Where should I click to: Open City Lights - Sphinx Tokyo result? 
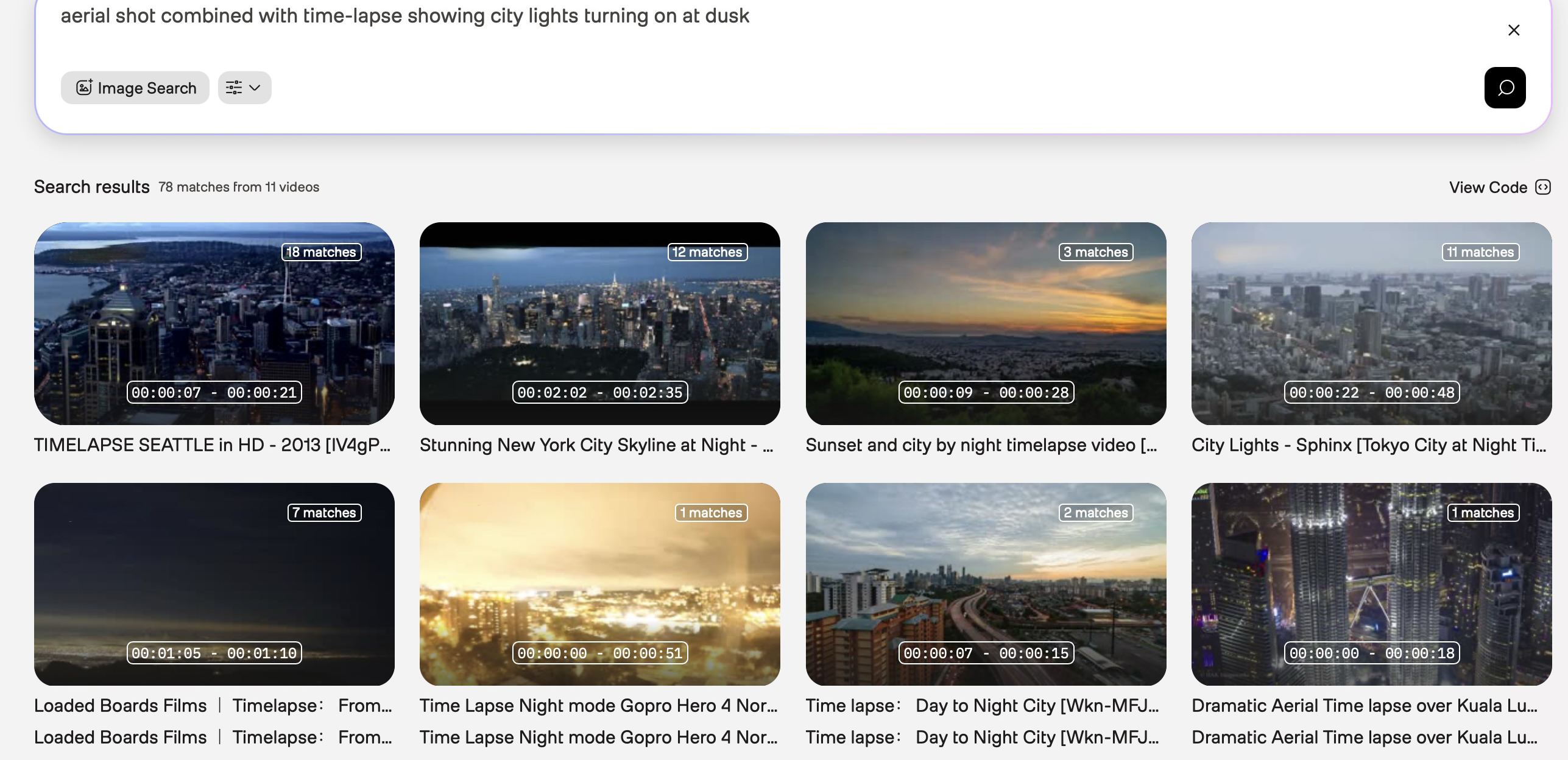(1371, 323)
